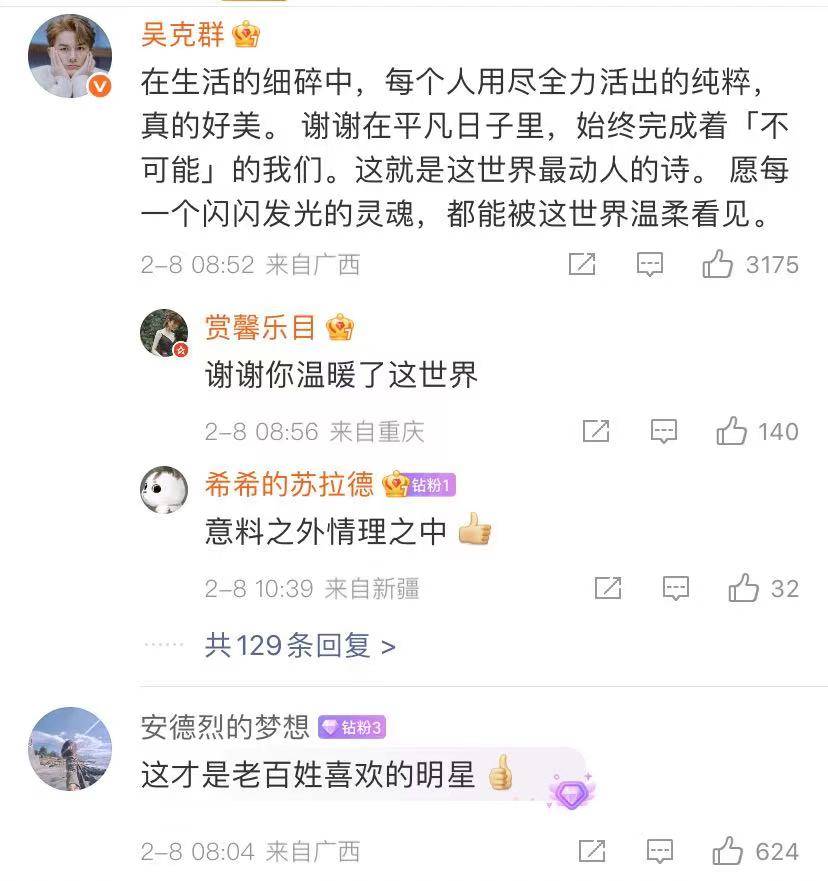Open 吴克群's profile avatar
Viewport: 828px width, 881px height.
click(69, 56)
